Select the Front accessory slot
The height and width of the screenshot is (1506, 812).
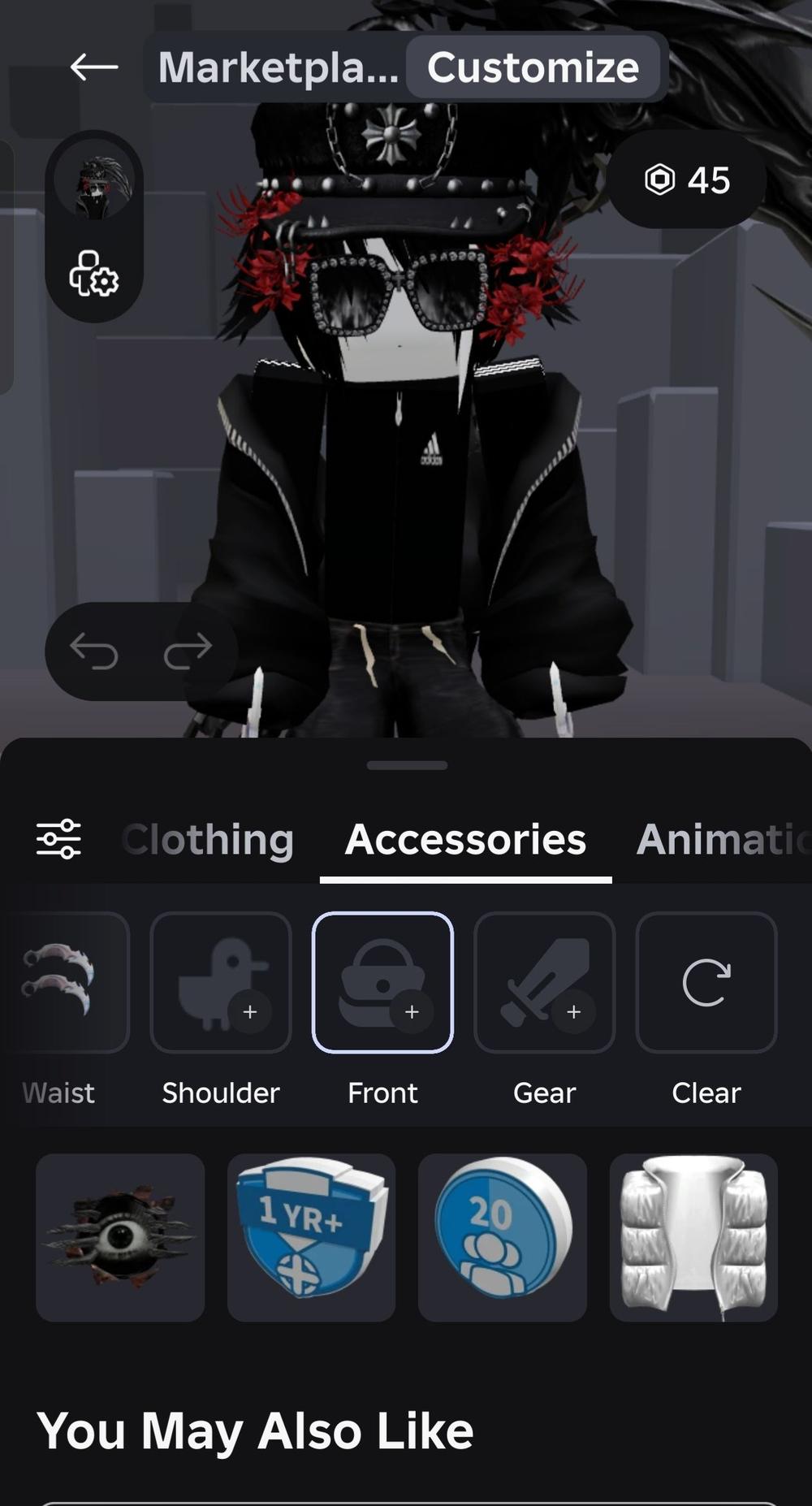tap(382, 983)
